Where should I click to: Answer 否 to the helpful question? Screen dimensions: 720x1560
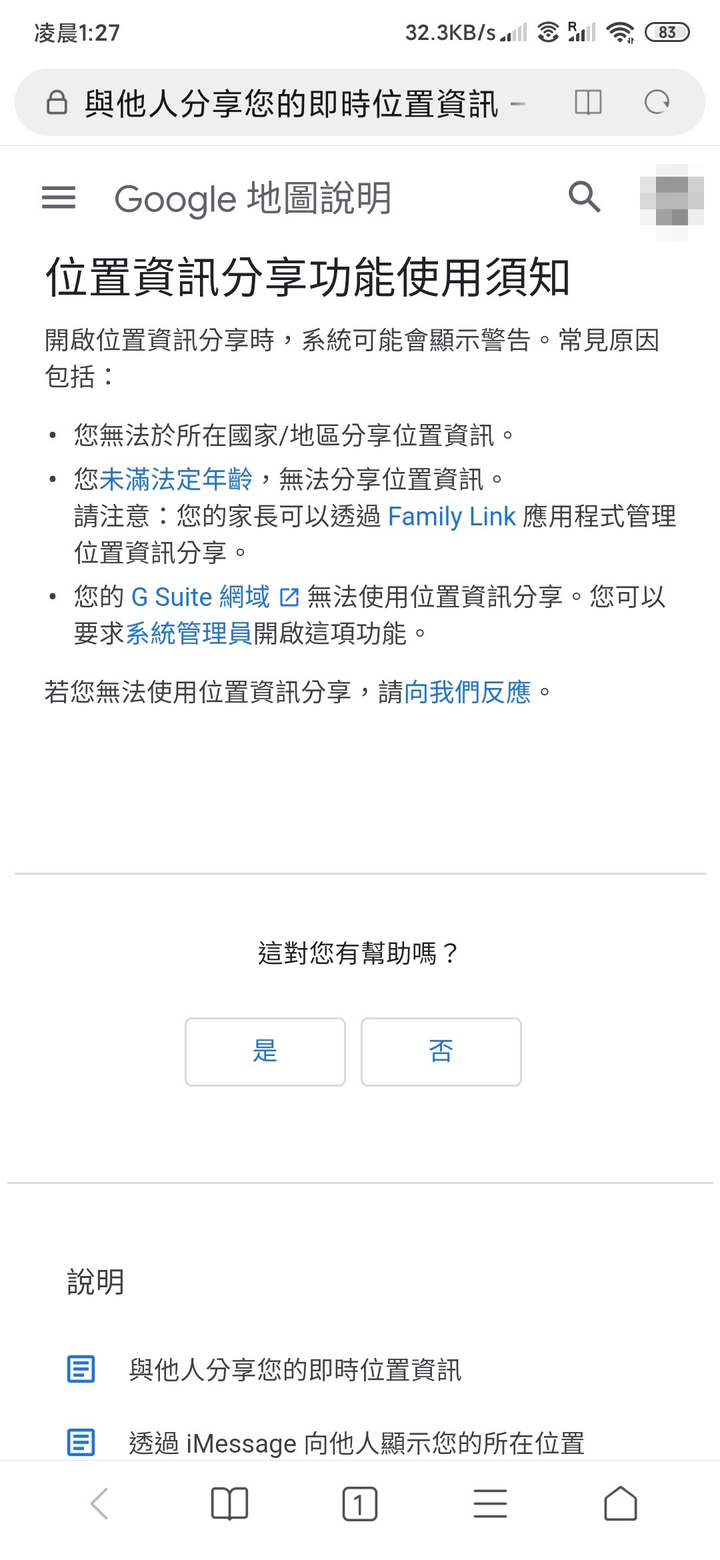click(x=441, y=1051)
